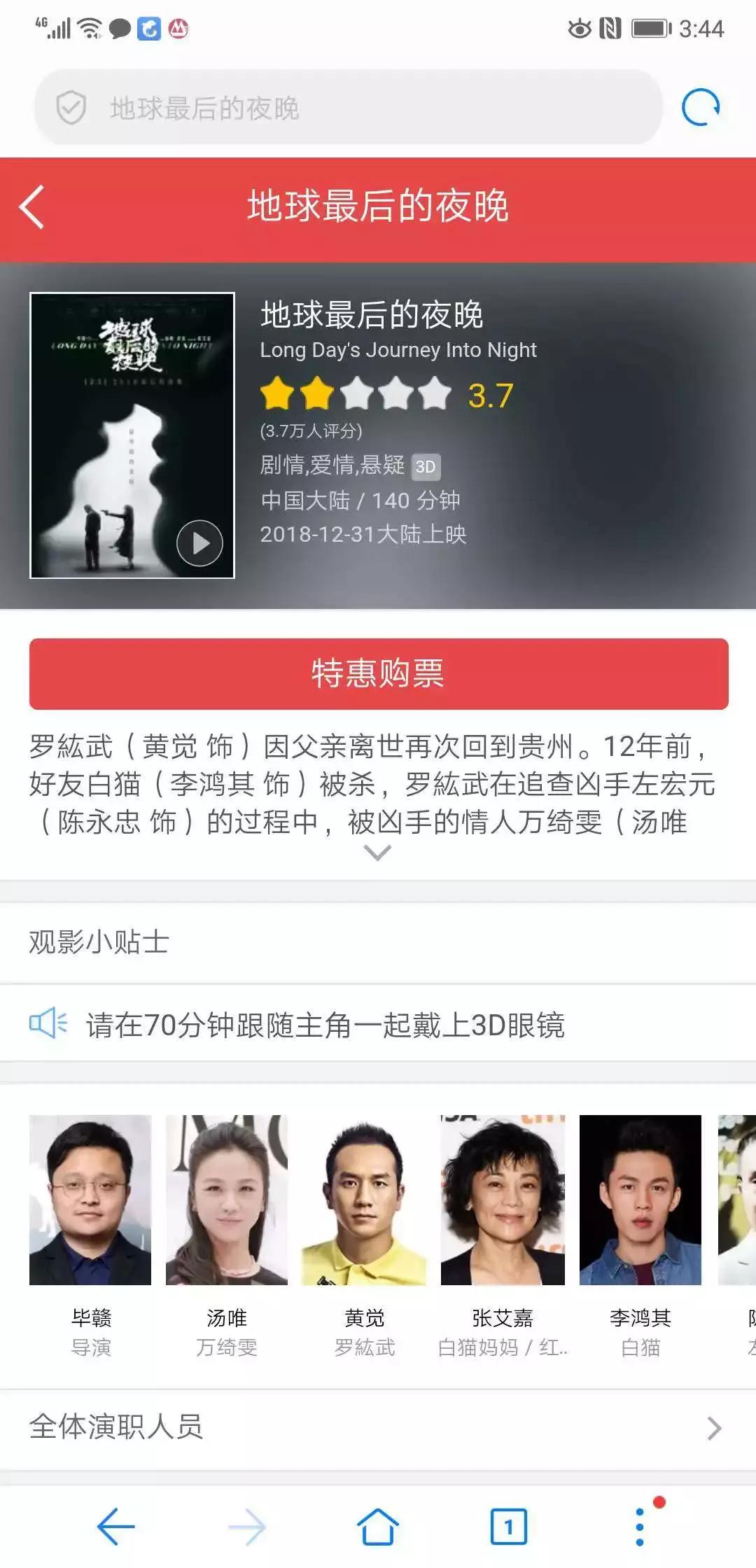Tap the movie title 地球最后的夜晚 in the header
Image resolution: width=756 pixels, height=1568 pixels.
point(378,206)
